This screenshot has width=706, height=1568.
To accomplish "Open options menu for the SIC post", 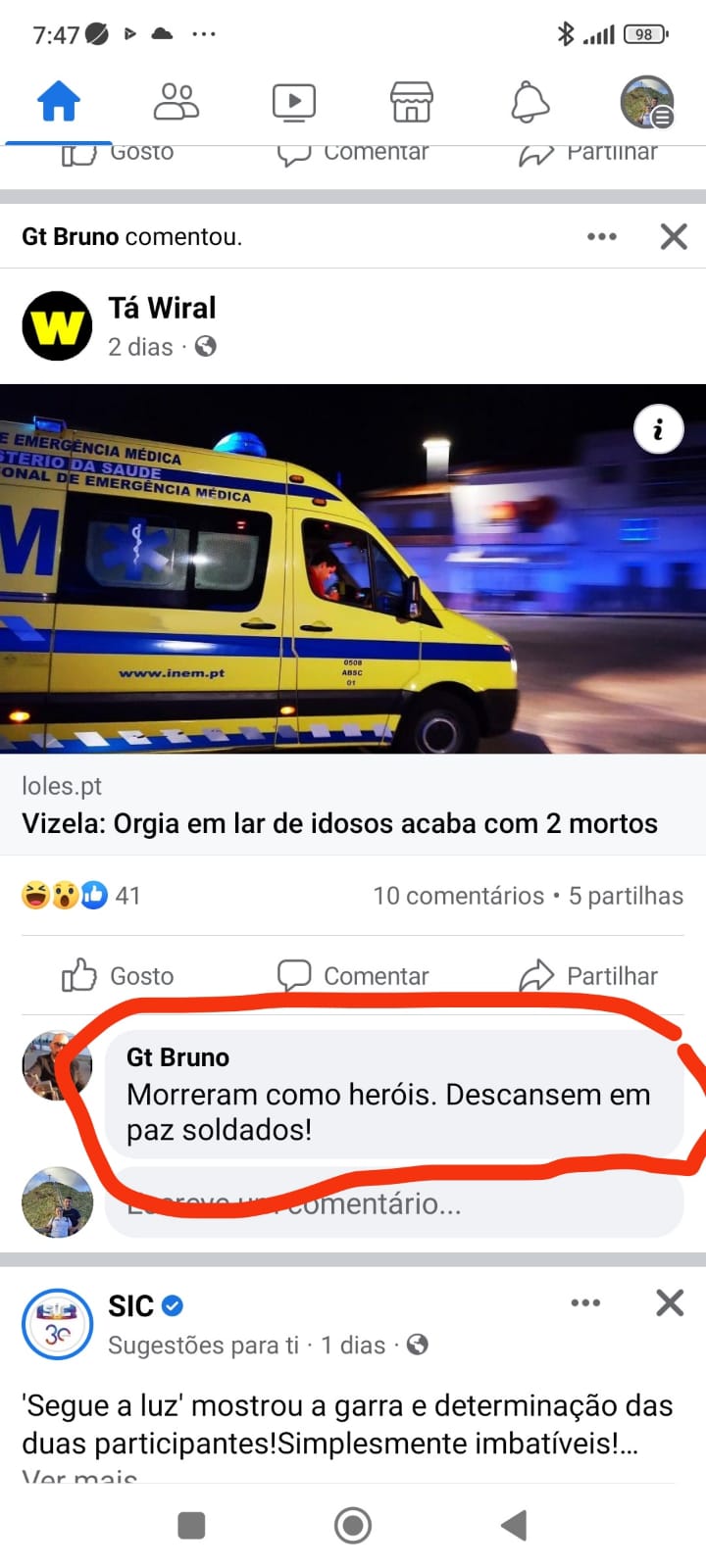I will pos(585,1302).
